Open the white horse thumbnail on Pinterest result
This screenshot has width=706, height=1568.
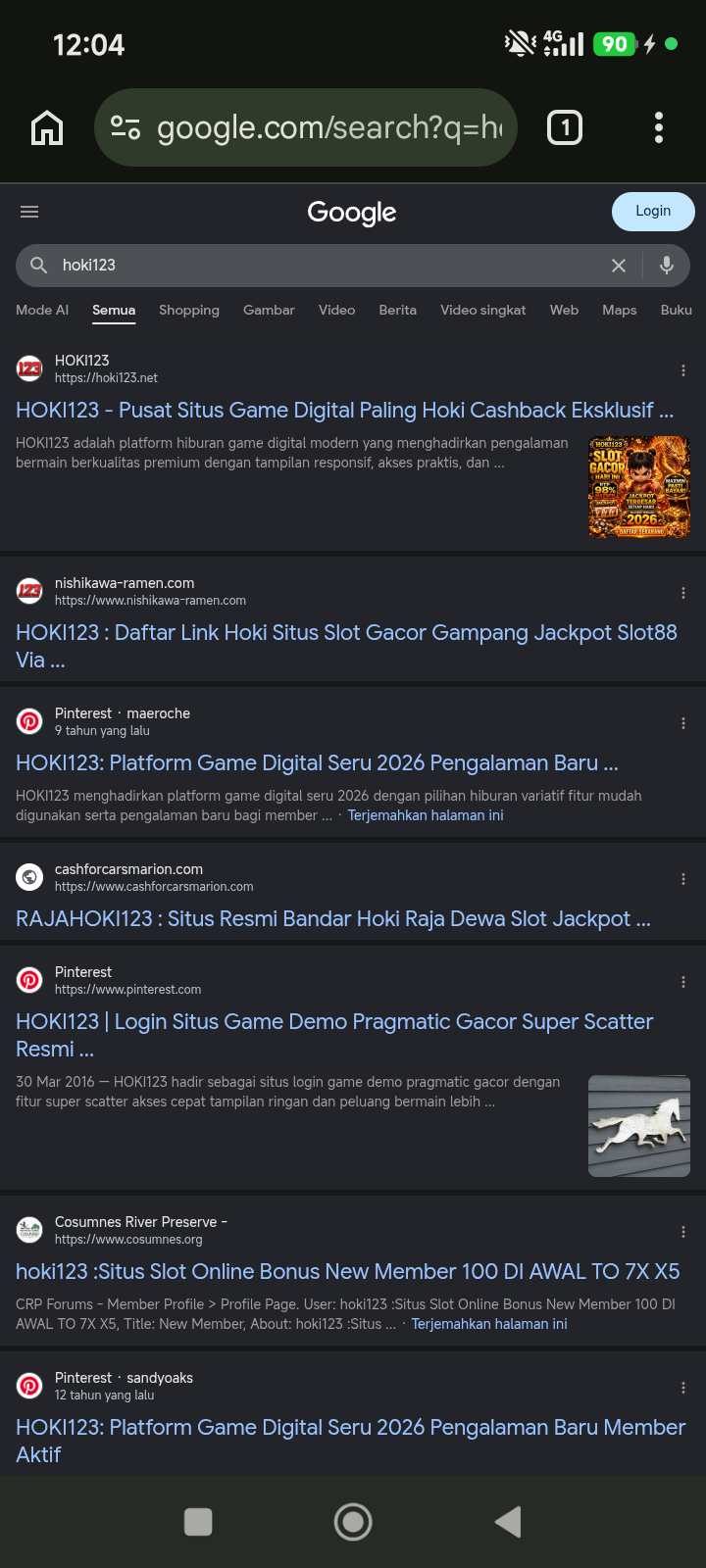(639, 1126)
